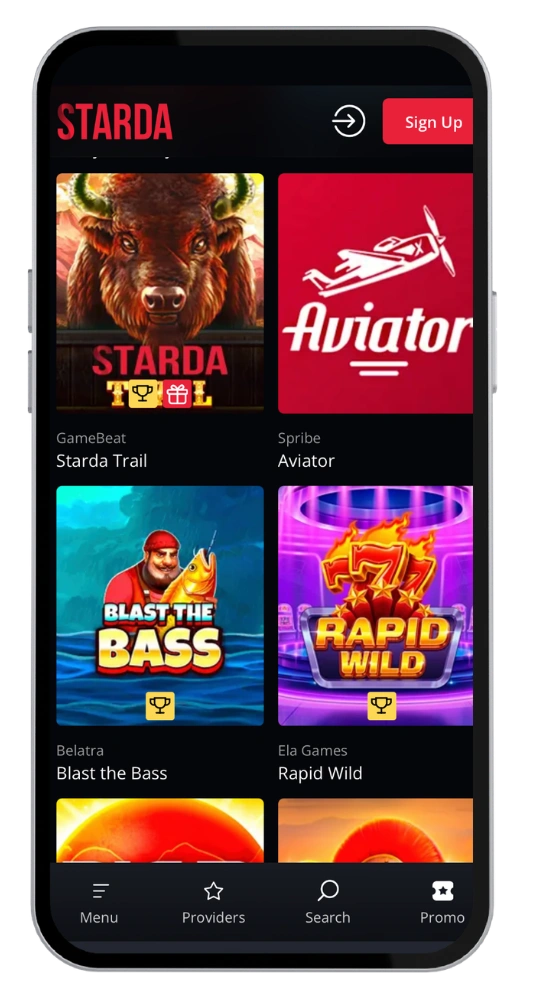540x1000 pixels.
Task: Tap the Sign Up button
Action: (x=428, y=121)
